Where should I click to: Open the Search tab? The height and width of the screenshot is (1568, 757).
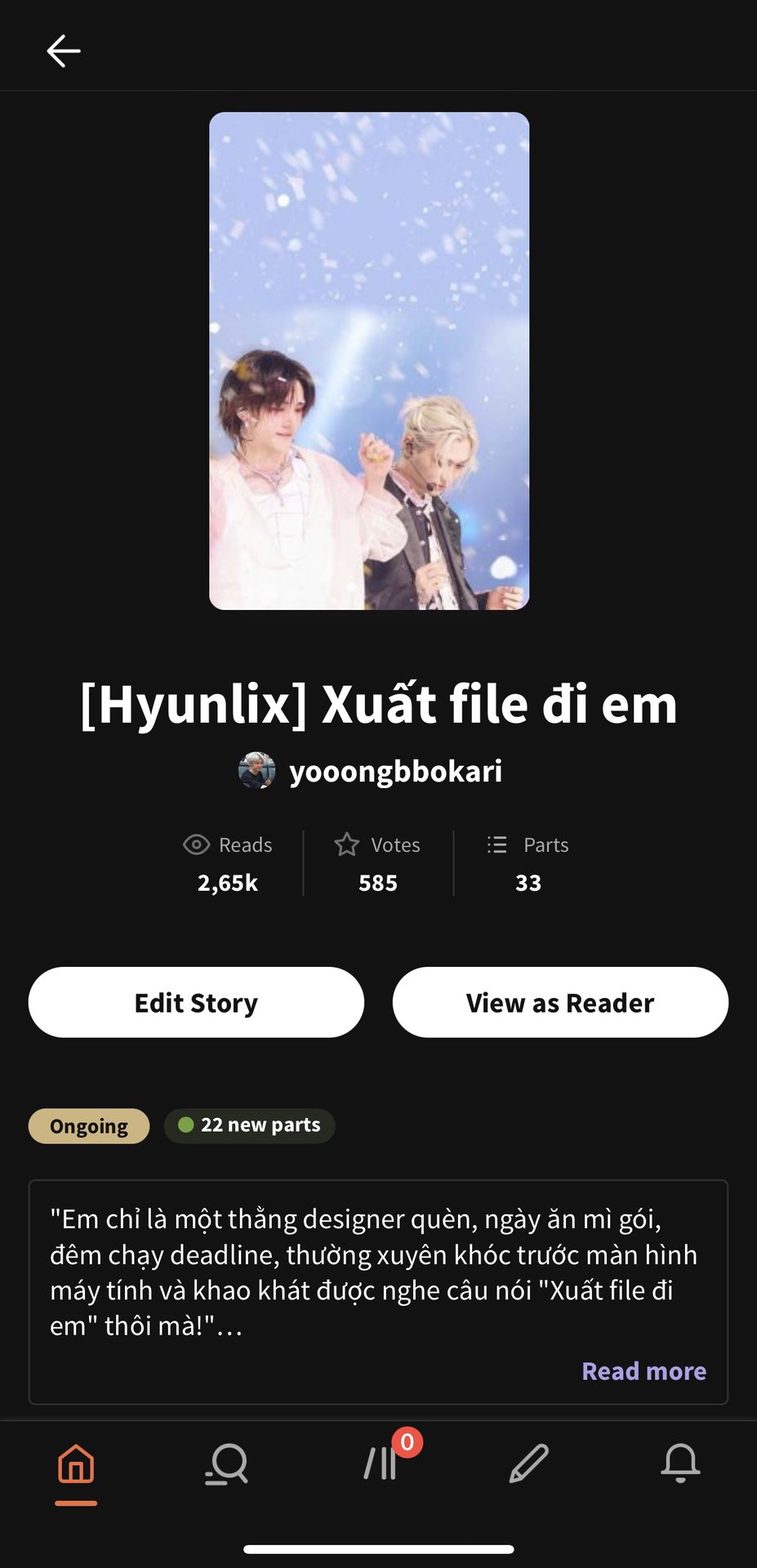[227, 1463]
